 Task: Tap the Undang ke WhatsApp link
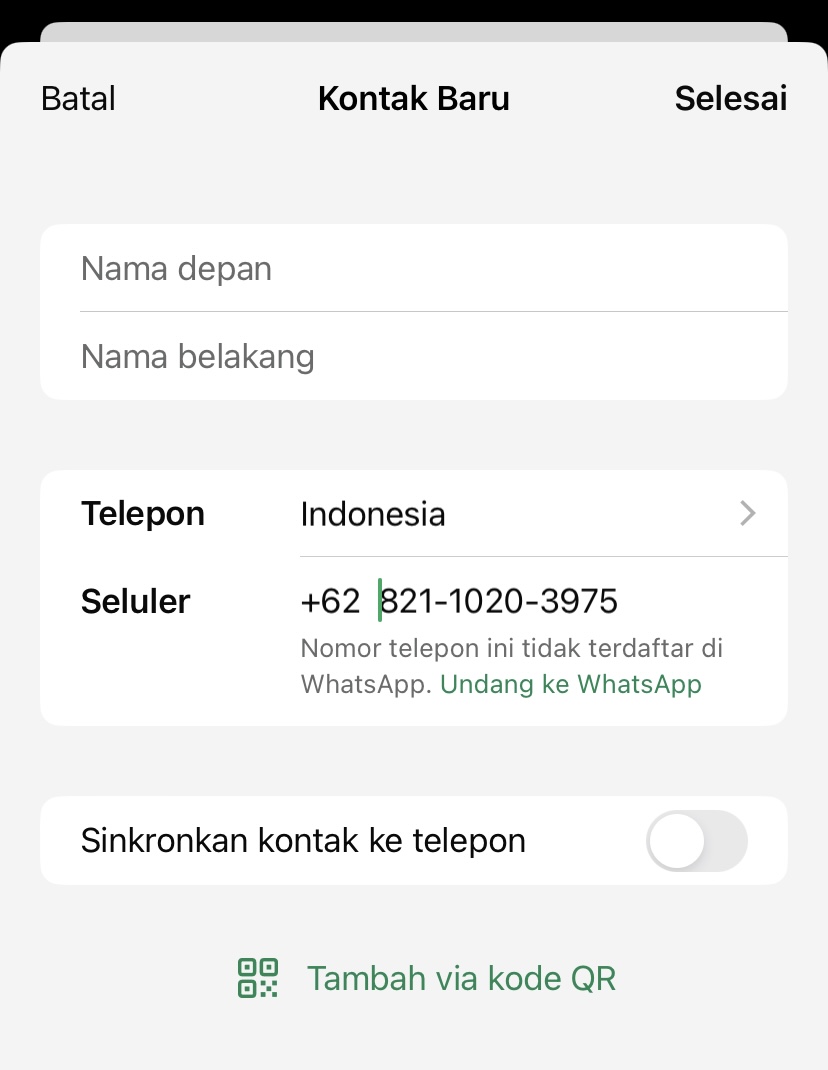pos(571,684)
